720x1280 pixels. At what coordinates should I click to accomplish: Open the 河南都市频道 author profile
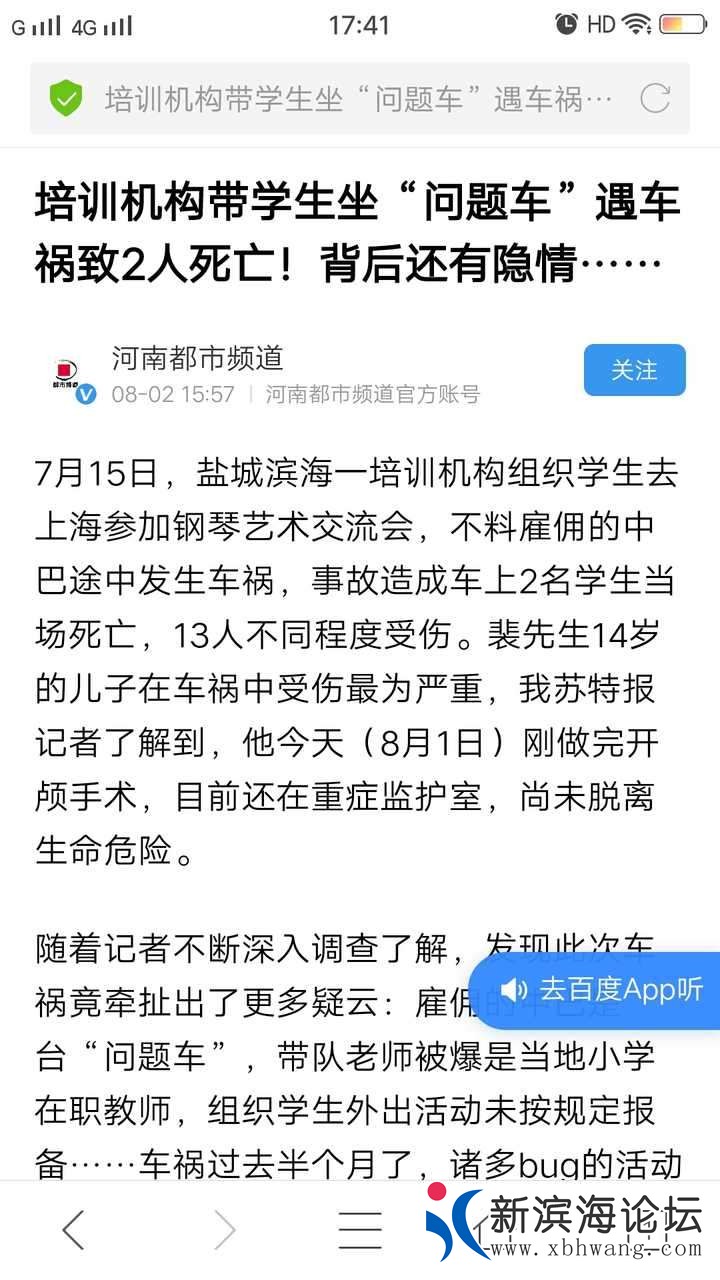(198, 358)
